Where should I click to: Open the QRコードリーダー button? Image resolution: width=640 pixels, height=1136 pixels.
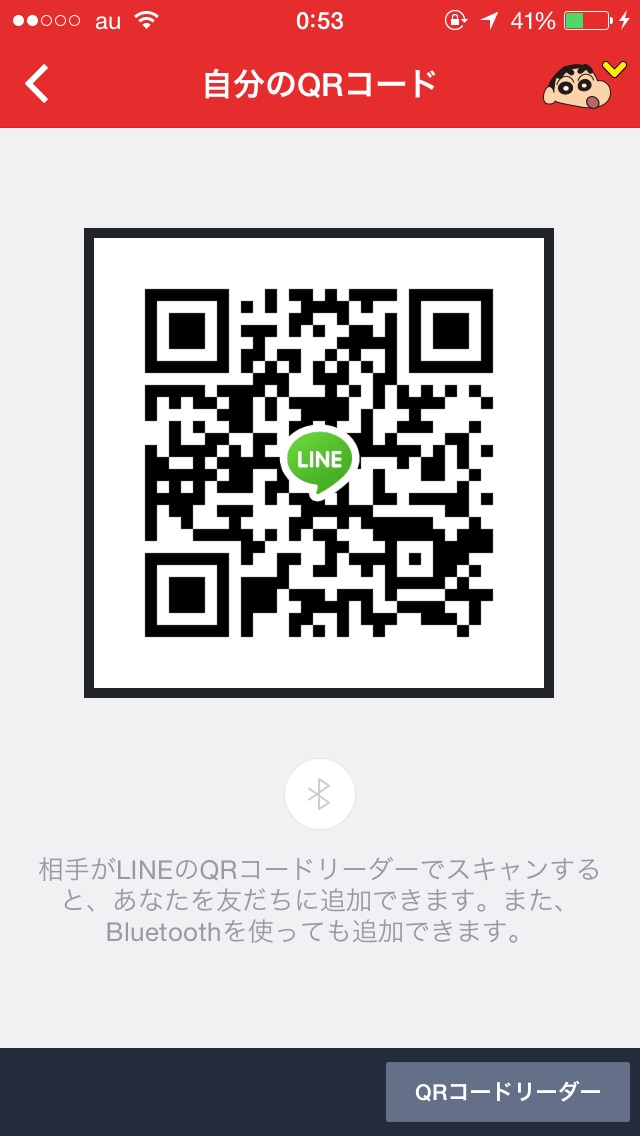click(x=507, y=1092)
